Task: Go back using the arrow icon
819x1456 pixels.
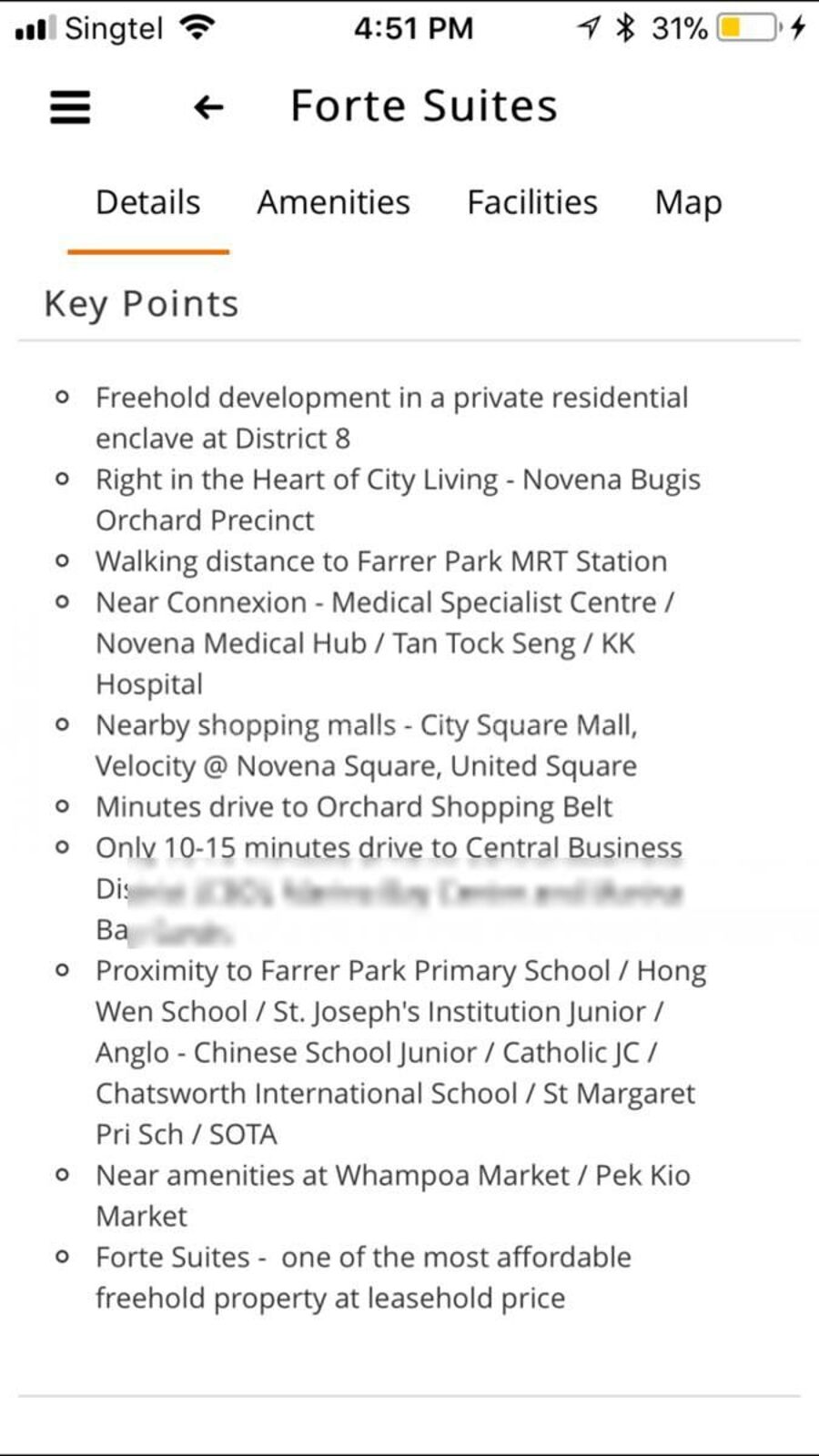Action: pos(208,107)
